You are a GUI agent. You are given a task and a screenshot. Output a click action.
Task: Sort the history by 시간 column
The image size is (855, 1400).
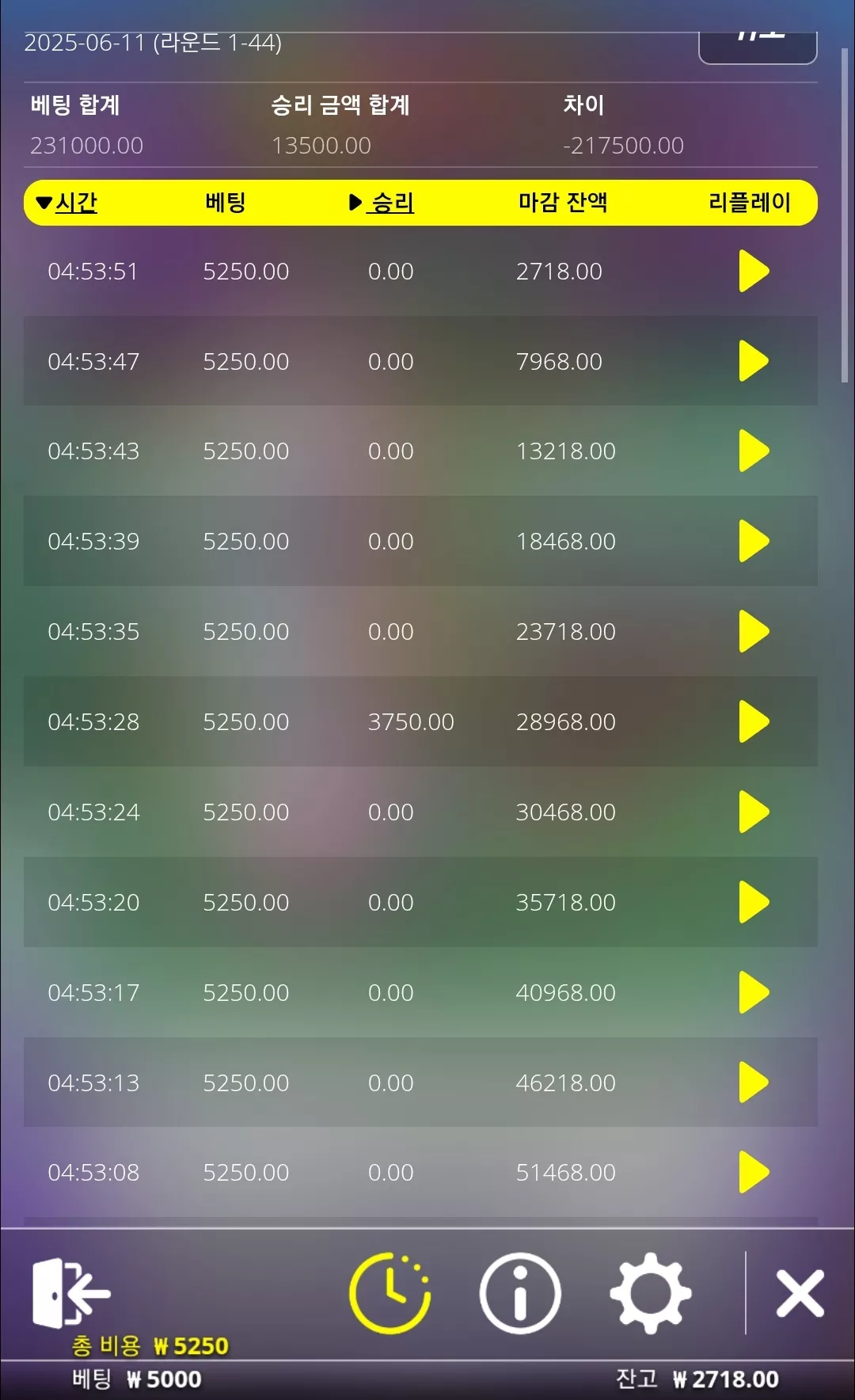click(67, 203)
